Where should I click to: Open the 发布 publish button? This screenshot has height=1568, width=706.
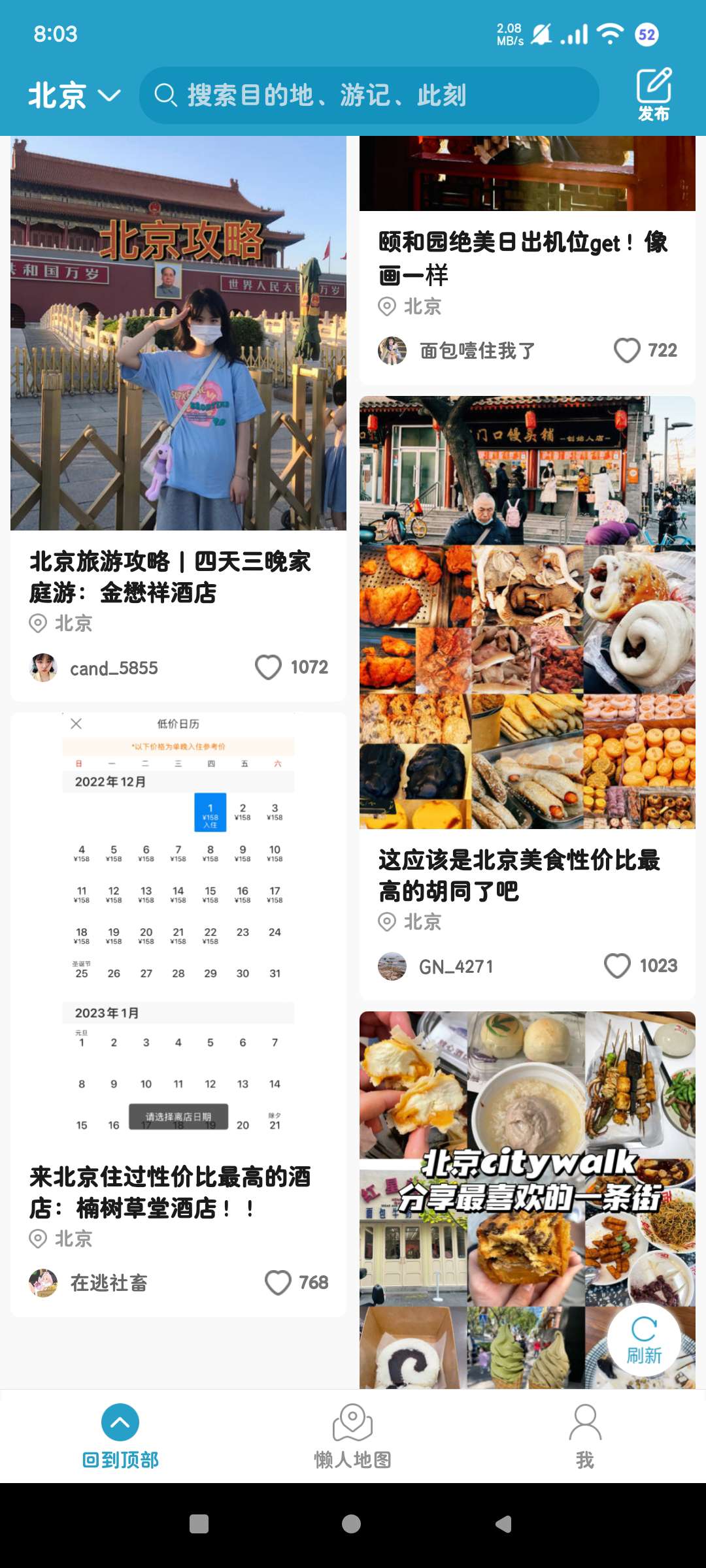pyautogui.click(x=654, y=95)
